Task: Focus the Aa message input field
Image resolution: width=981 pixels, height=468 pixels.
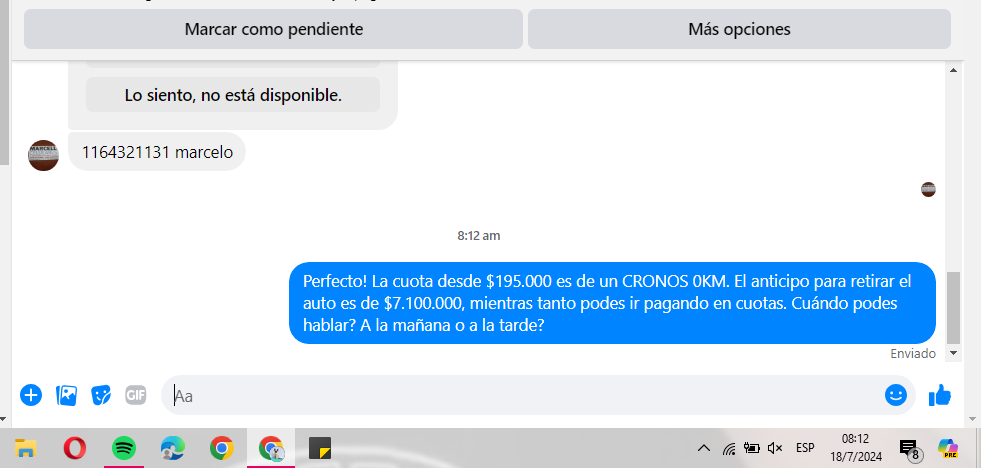Action: pyautogui.click(x=520, y=396)
